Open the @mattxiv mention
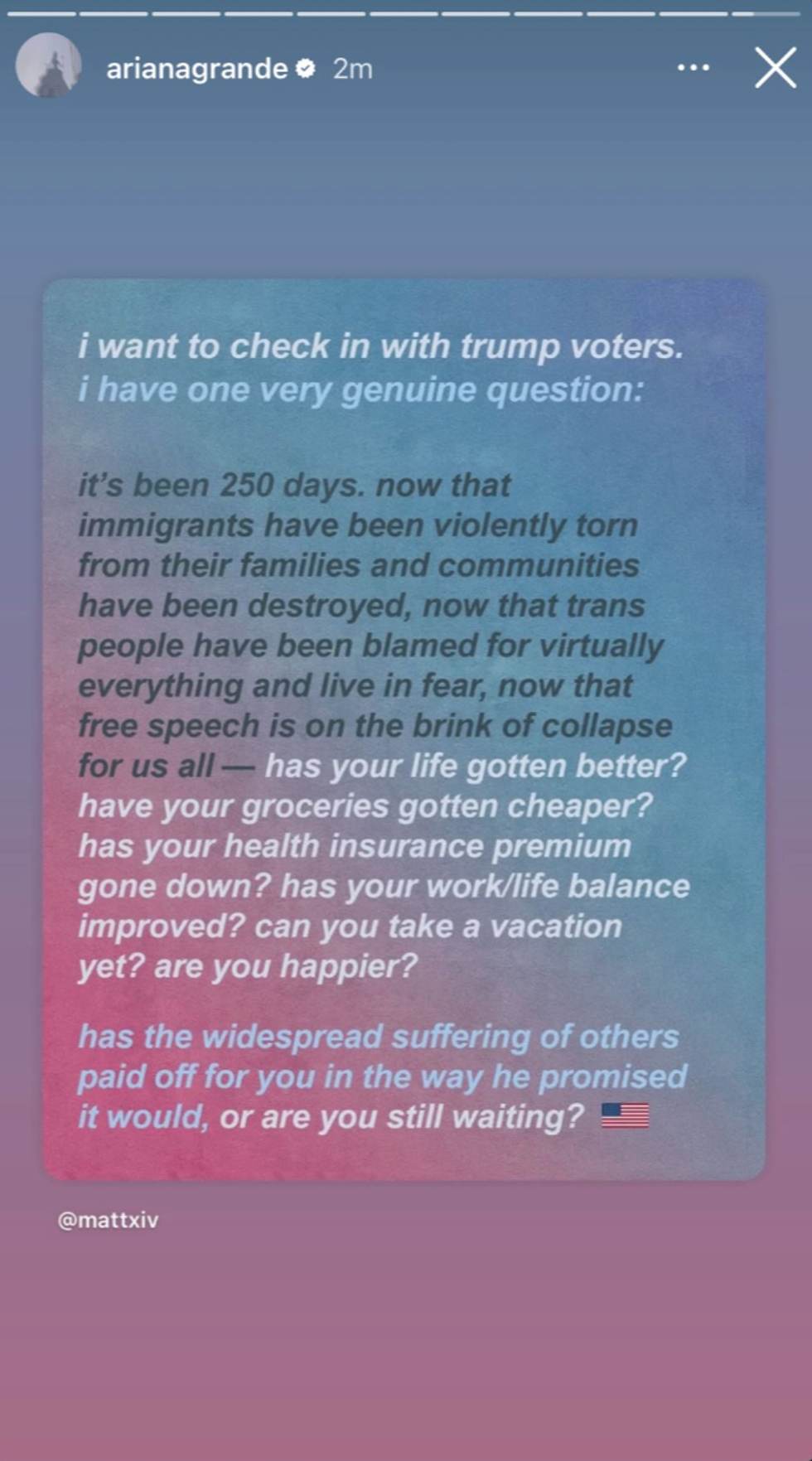The image size is (812, 1461). [108, 1220]
